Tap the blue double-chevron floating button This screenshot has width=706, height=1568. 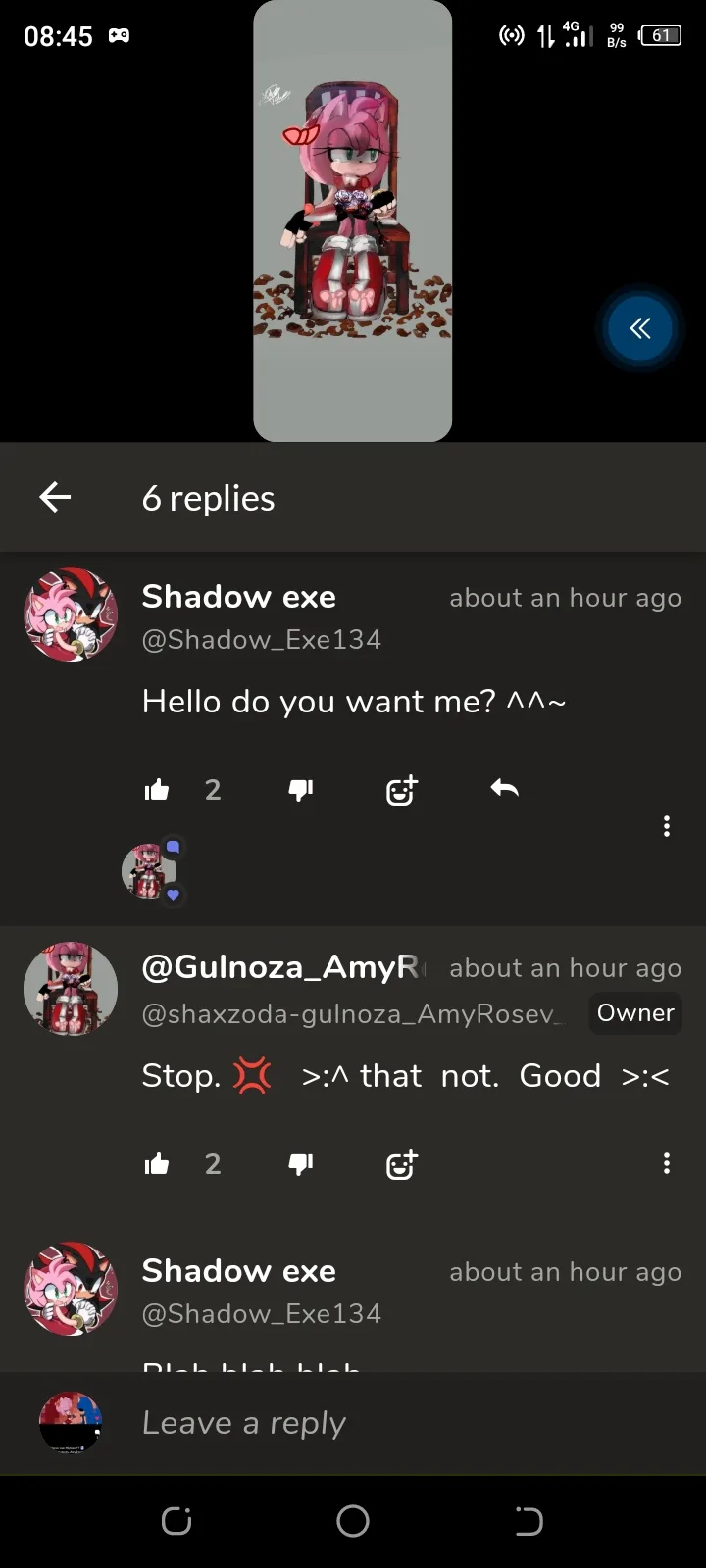point(640,328)
